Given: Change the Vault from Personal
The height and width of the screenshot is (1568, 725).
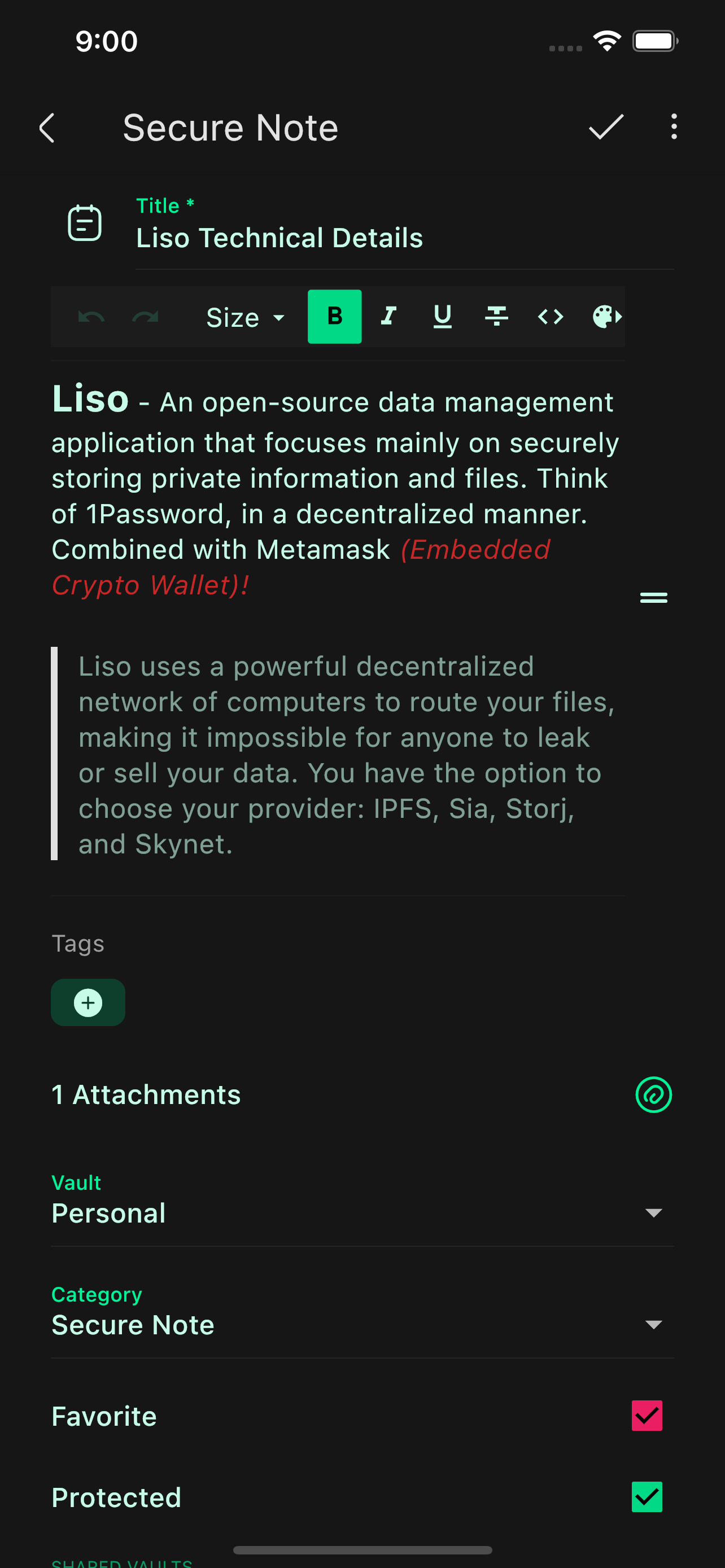Looking at the screenshot, I should [654, 1212].
